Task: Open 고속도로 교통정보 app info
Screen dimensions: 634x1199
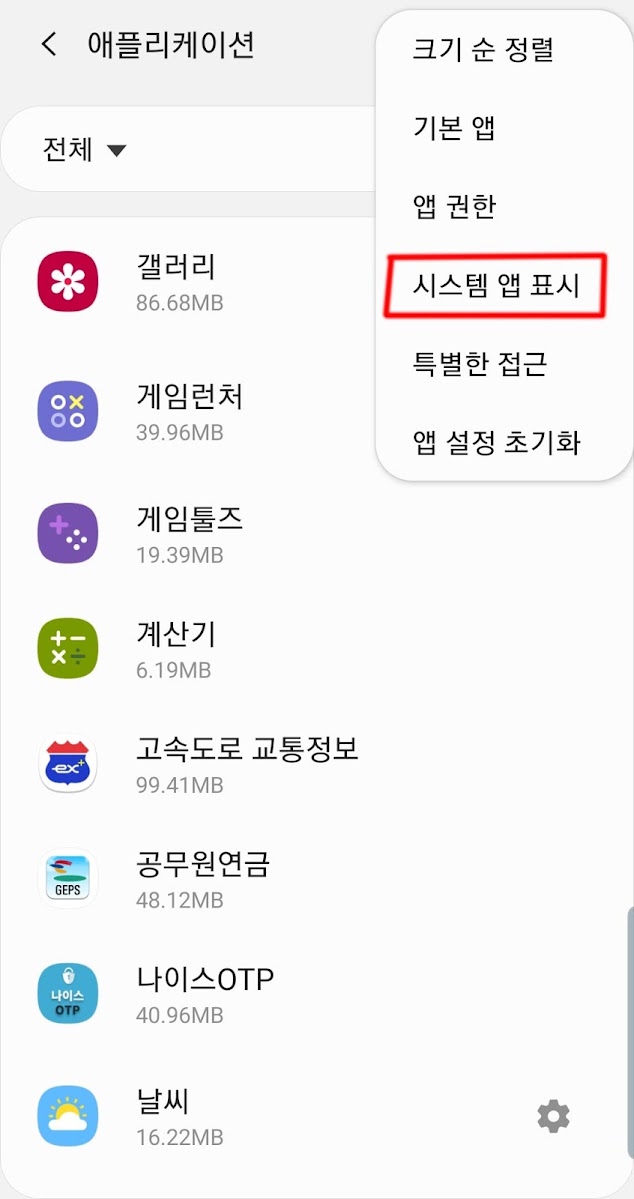Action: [246, 762]
